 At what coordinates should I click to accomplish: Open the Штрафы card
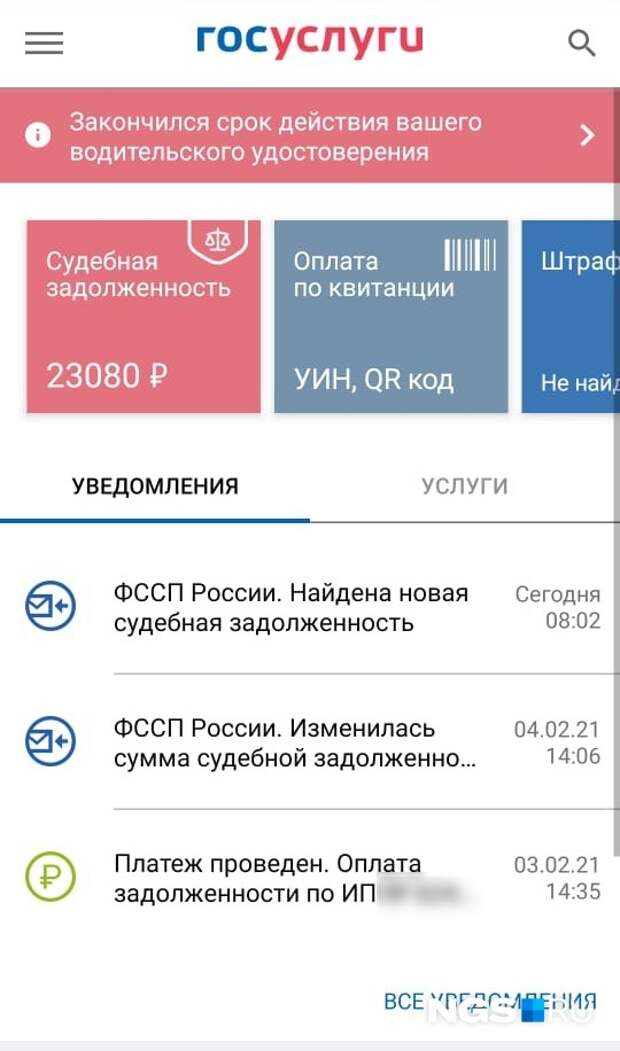pyautogui.click(x=570, y=316)
